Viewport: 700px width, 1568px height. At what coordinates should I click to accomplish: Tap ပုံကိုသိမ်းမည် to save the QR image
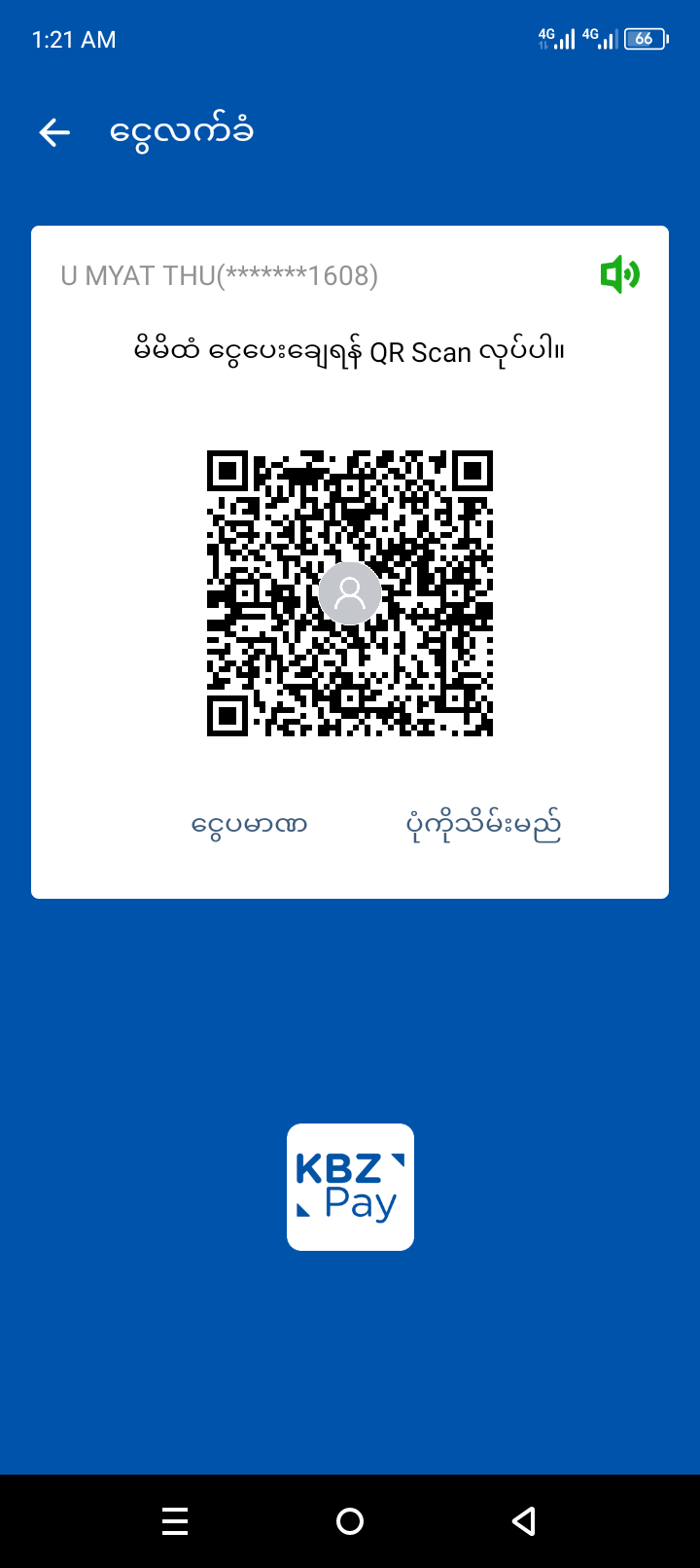483,825
